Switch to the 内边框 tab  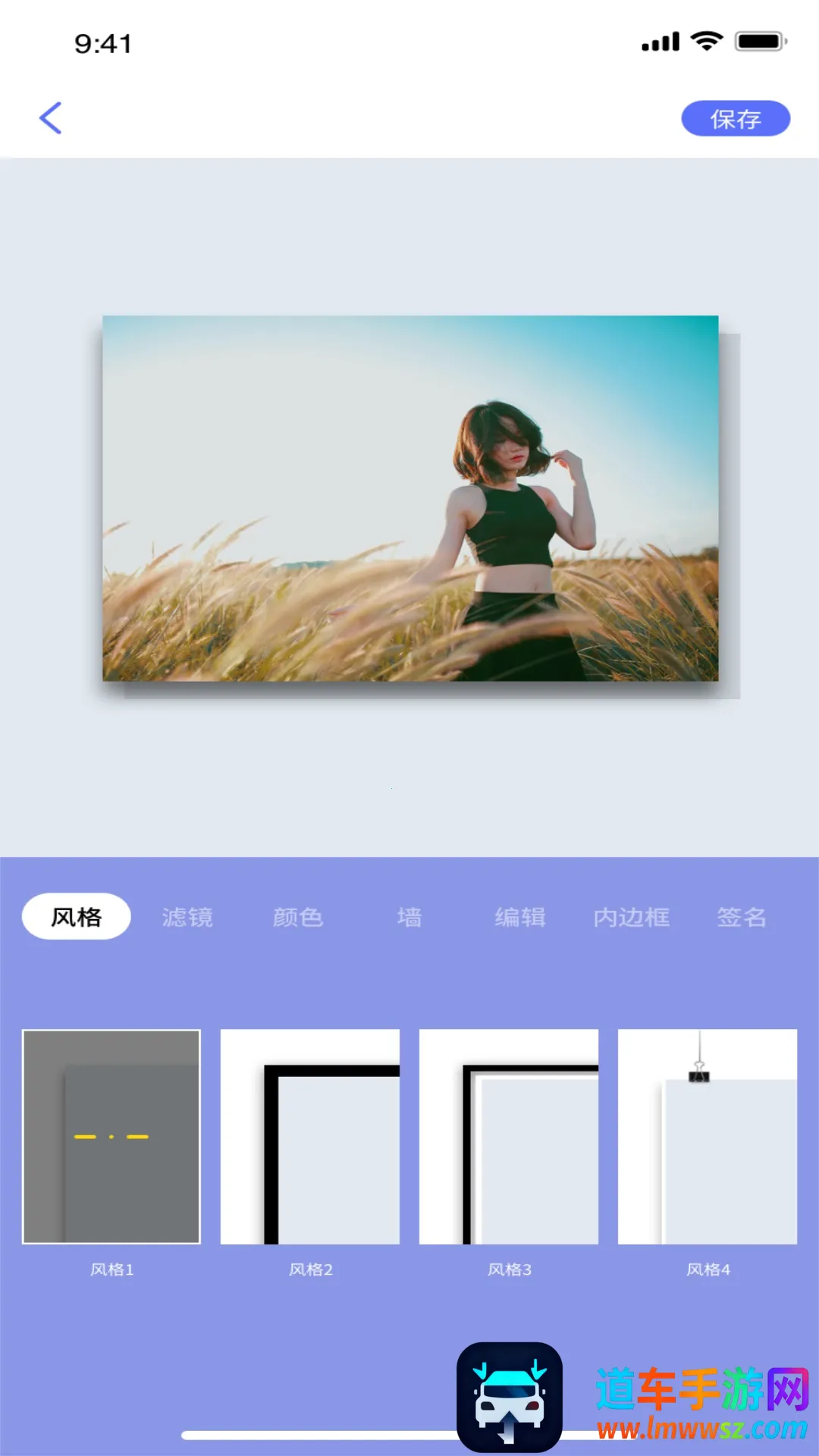pyautogui.click(x=631, y=918)
